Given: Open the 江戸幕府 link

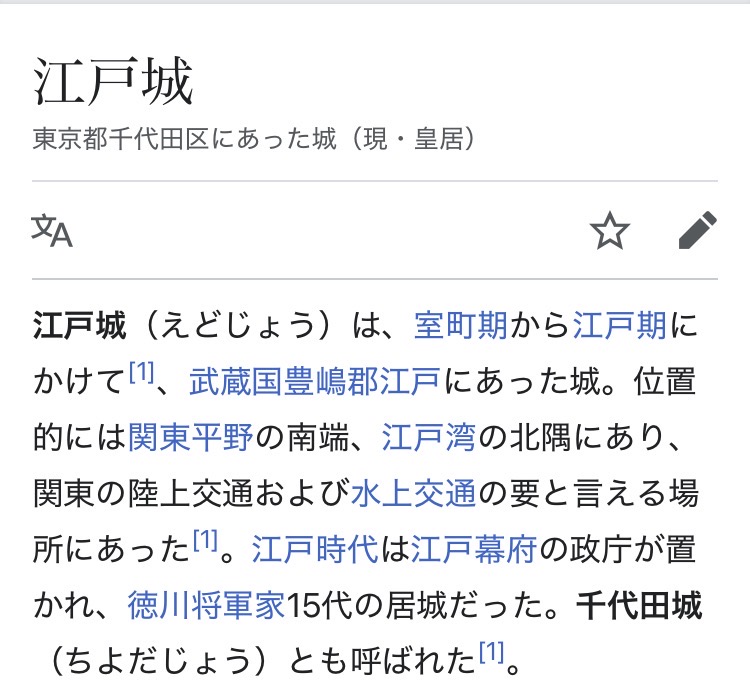Looking at the screenshot, I should click(x=474, y=549).
